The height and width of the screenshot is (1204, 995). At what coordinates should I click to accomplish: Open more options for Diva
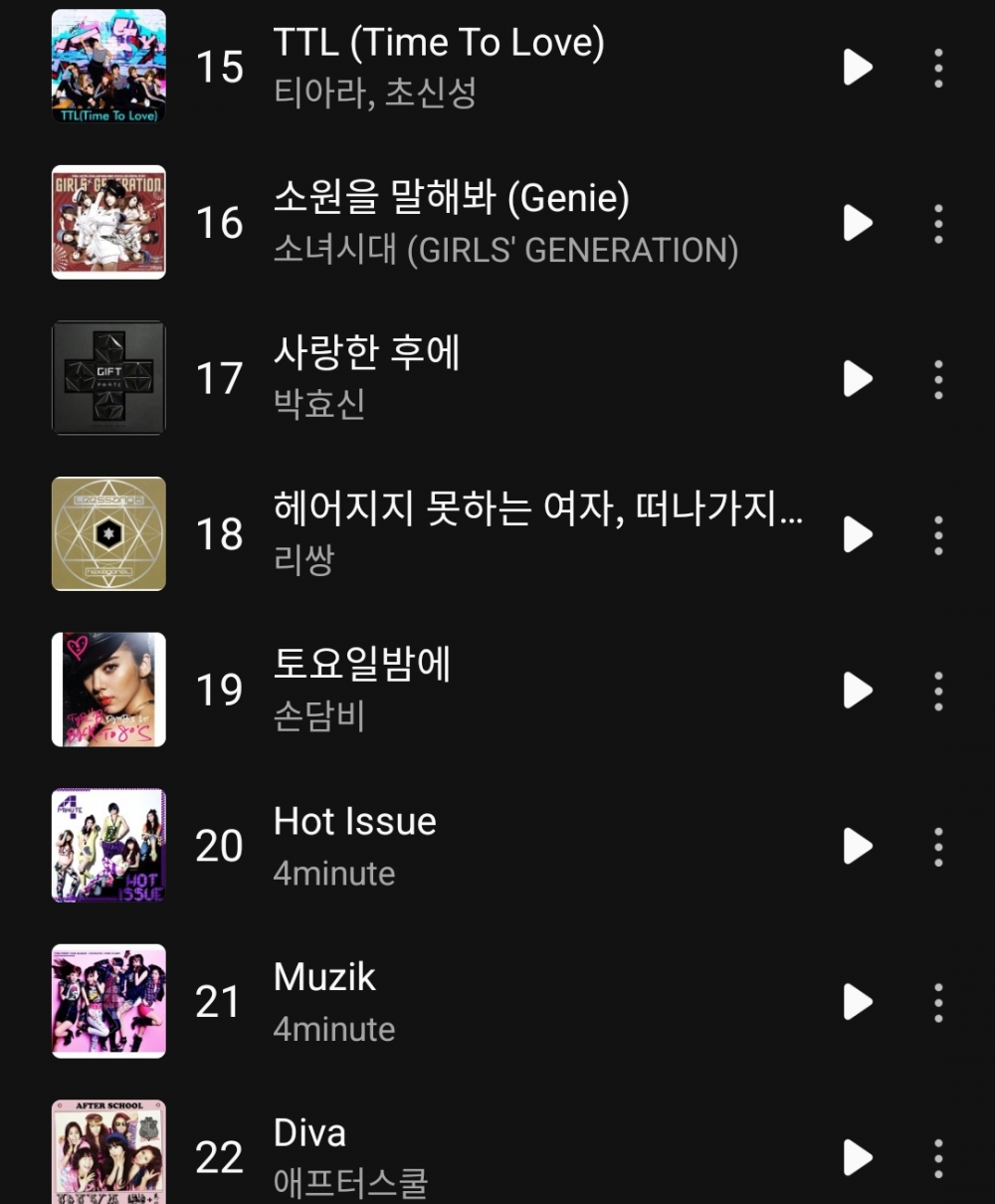937,1157
